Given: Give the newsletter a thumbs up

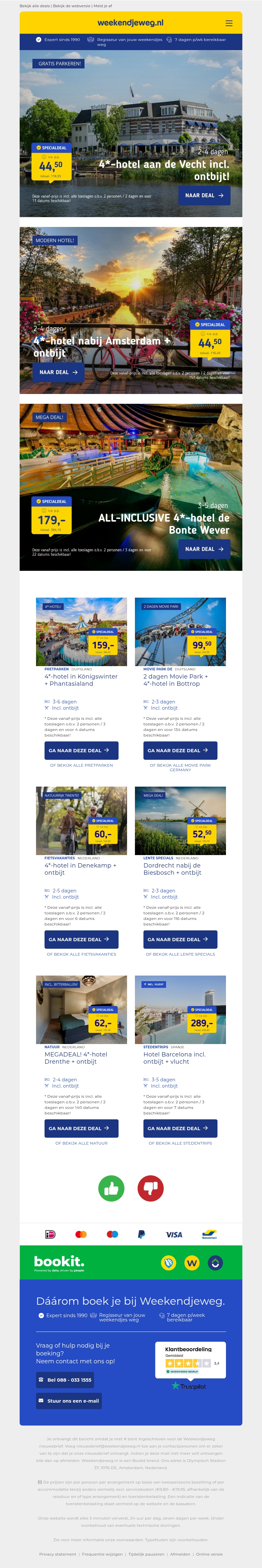Looking at the screenshot, I should 111,1188.
